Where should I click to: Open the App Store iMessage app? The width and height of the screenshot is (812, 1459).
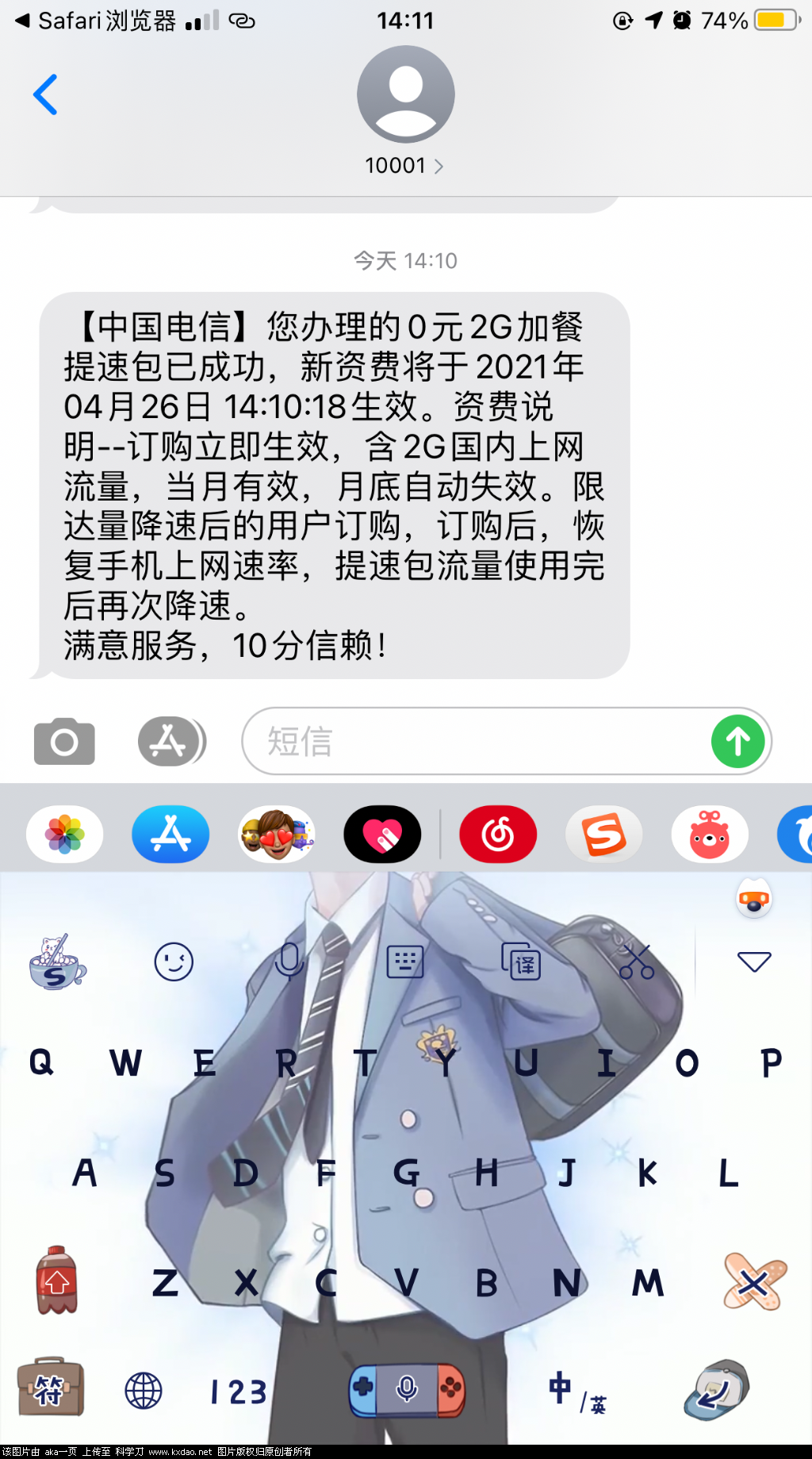pos(170,835)
